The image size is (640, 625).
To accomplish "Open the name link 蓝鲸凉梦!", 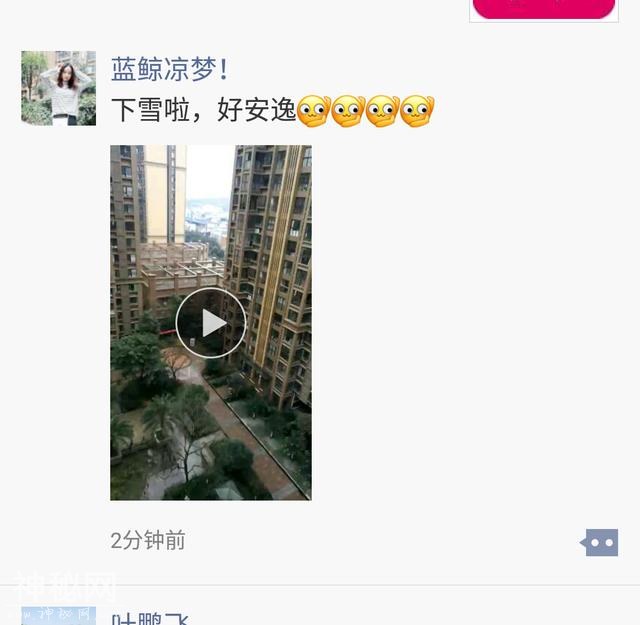I will point(170,69).
